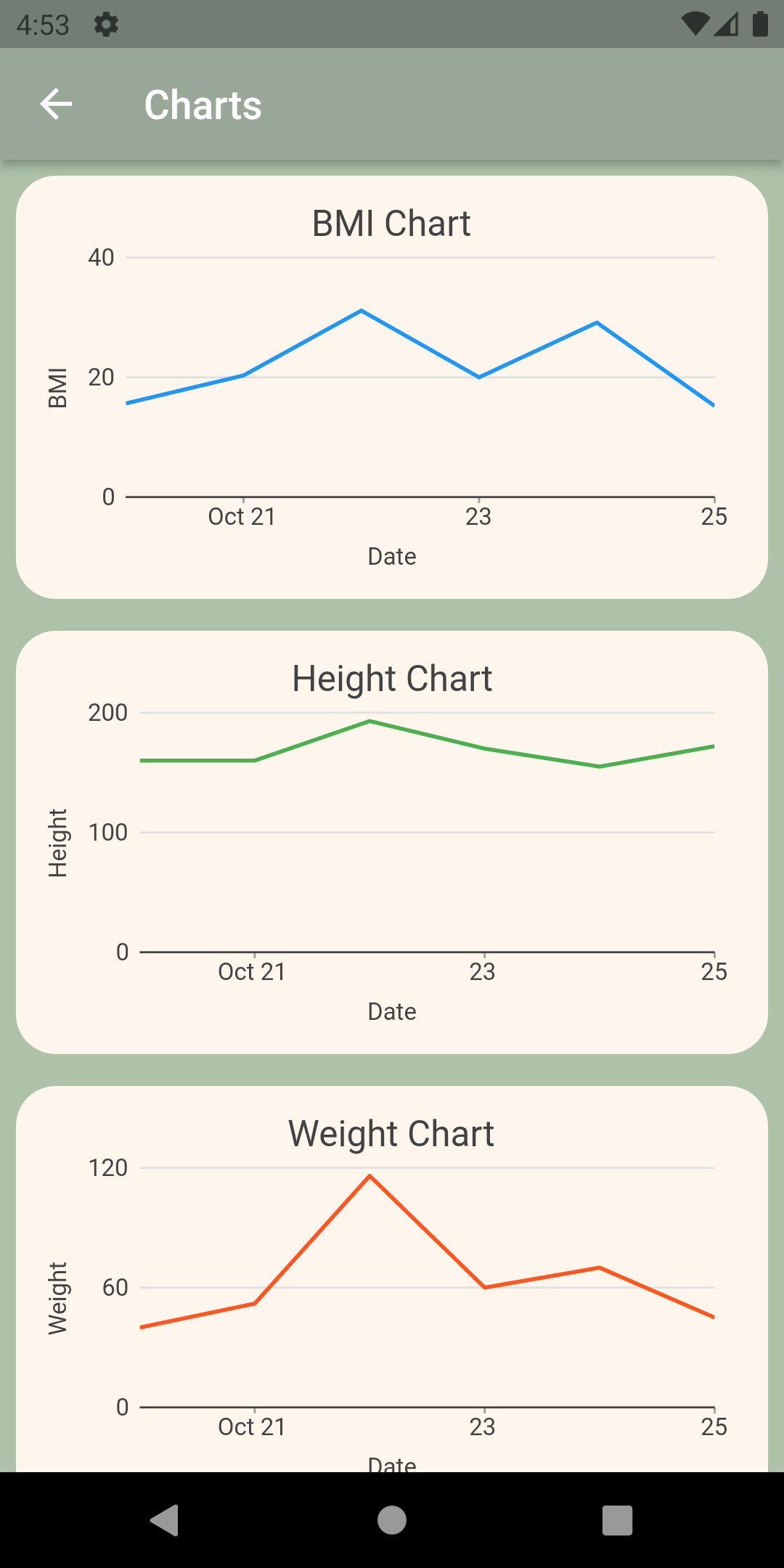Select the Weight Chart title

point(392,1132)
